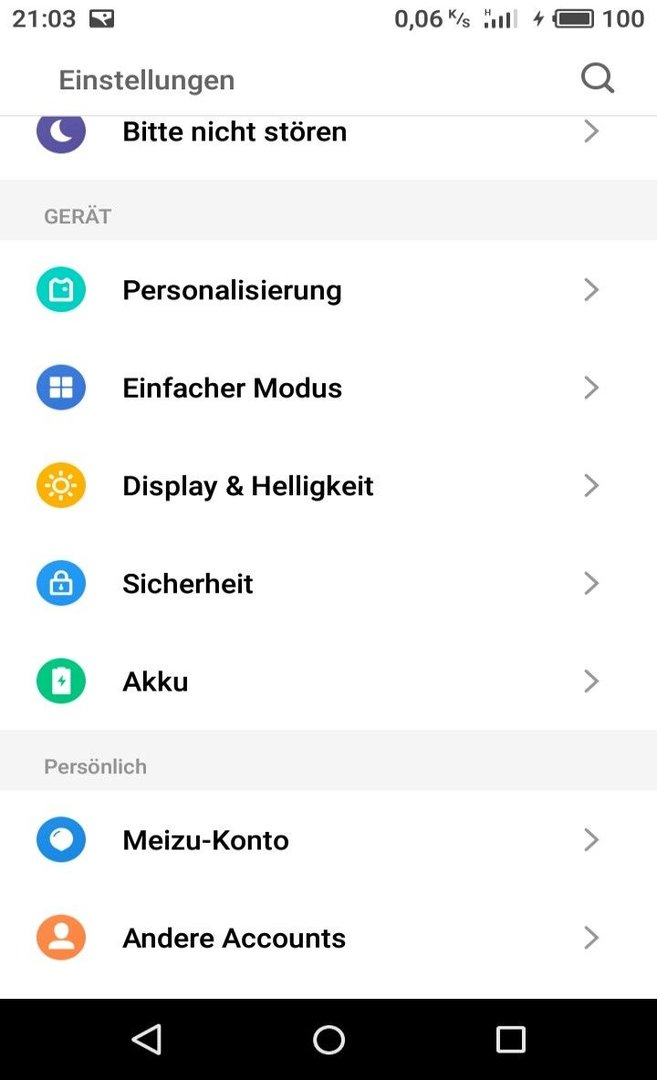Open Andere Accounts
657x1080 pixels.
click(328, 937)
